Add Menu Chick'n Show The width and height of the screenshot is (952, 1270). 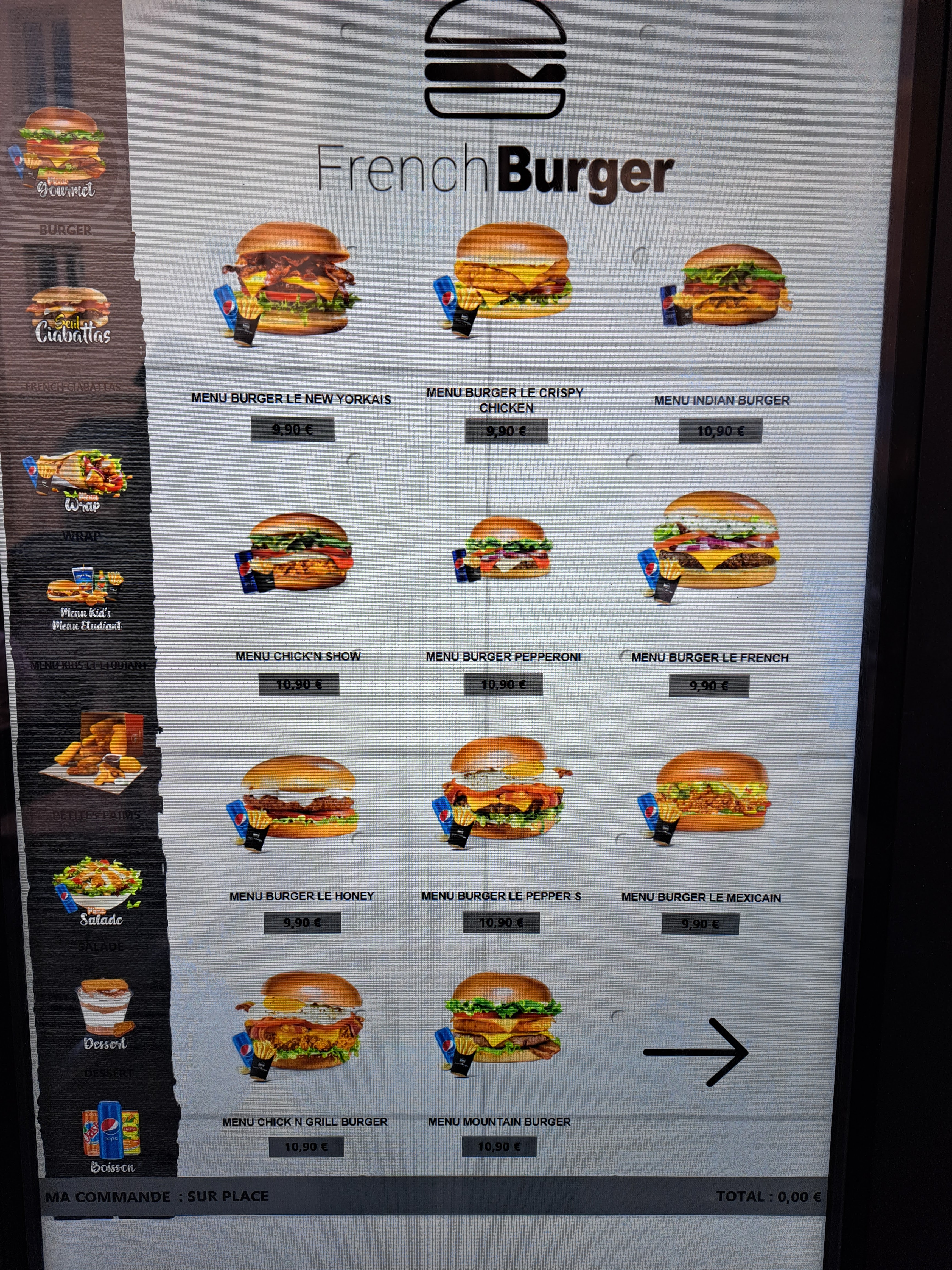298,603
